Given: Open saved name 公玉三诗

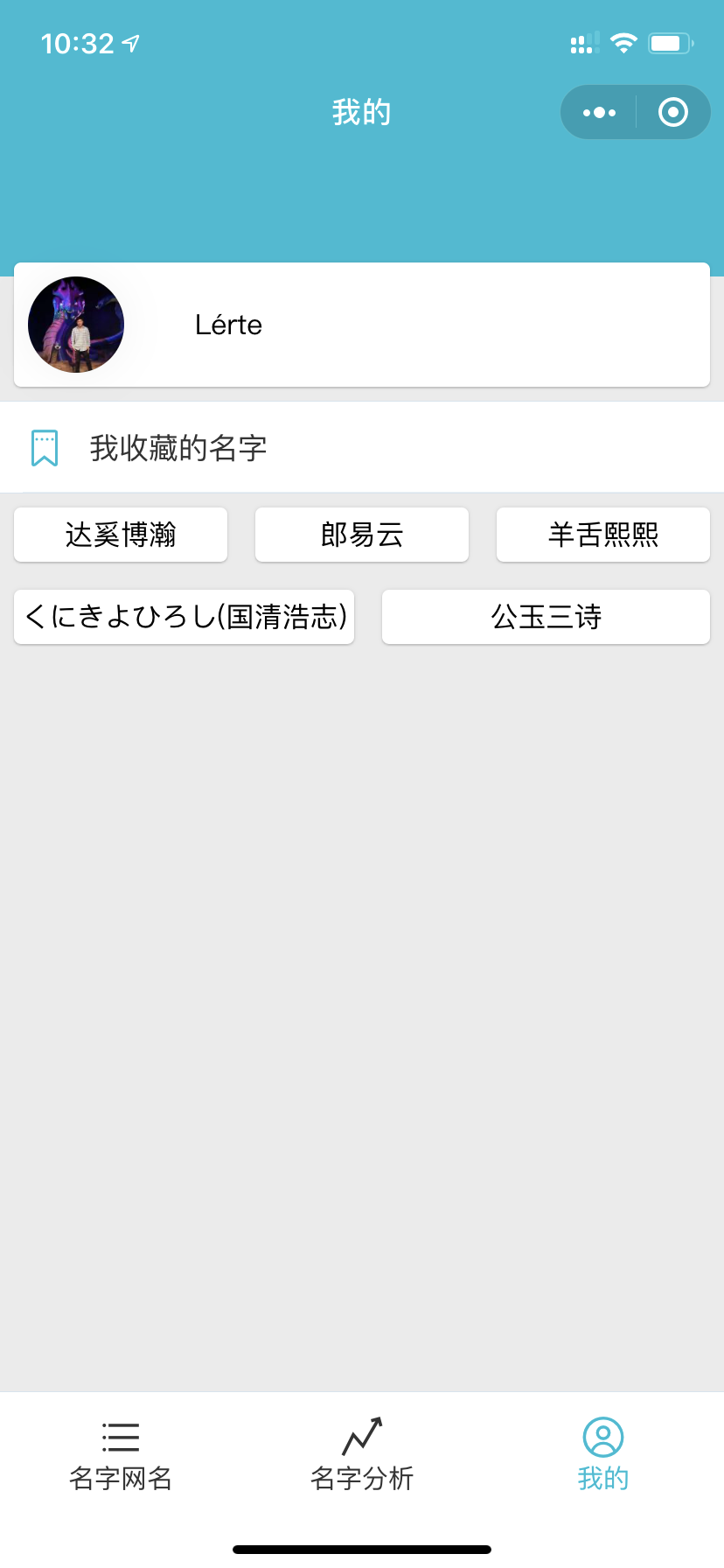Looking at the screenshot, I should 546,617.
